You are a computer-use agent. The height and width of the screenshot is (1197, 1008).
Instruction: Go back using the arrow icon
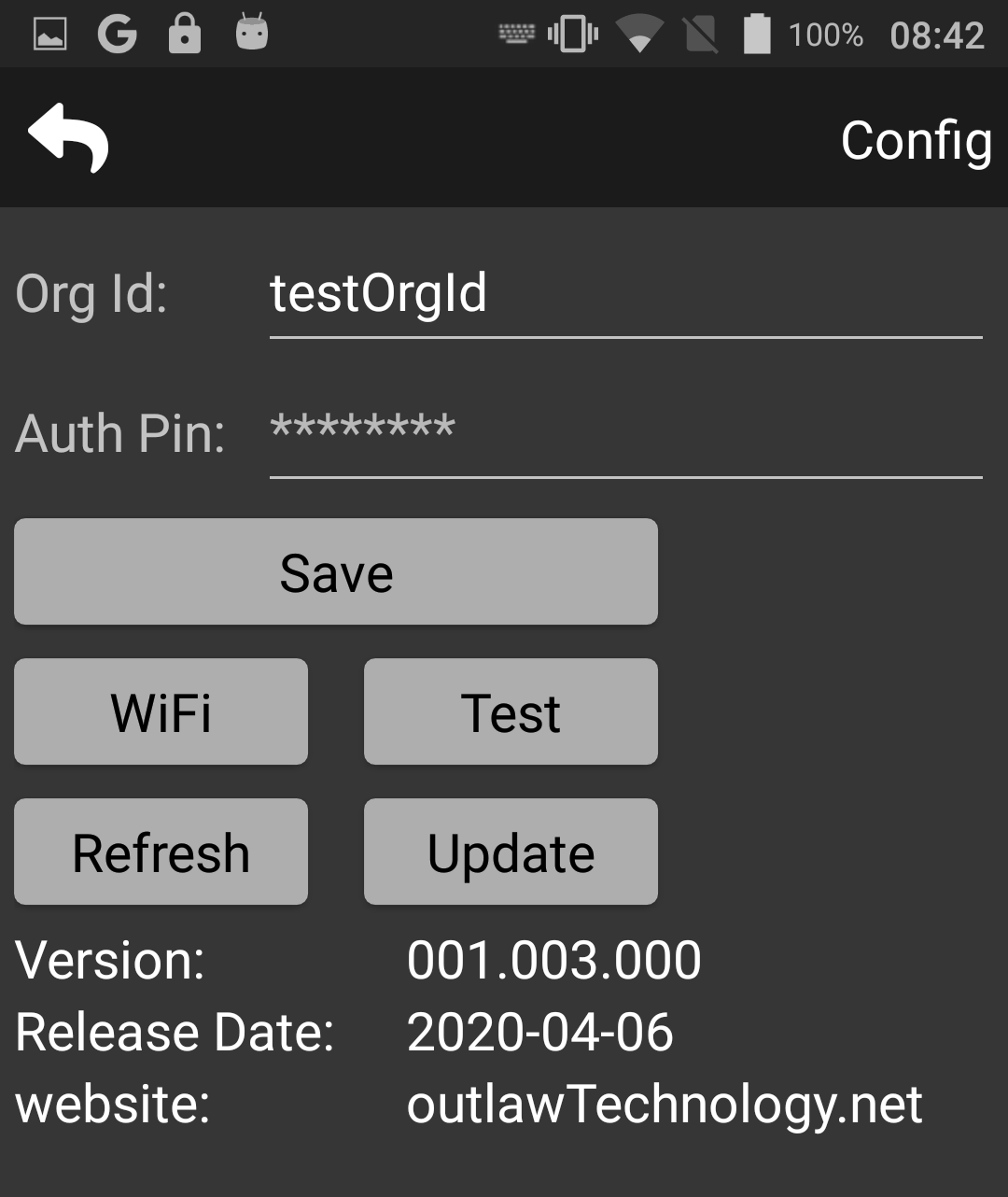(x=68, y=138)
